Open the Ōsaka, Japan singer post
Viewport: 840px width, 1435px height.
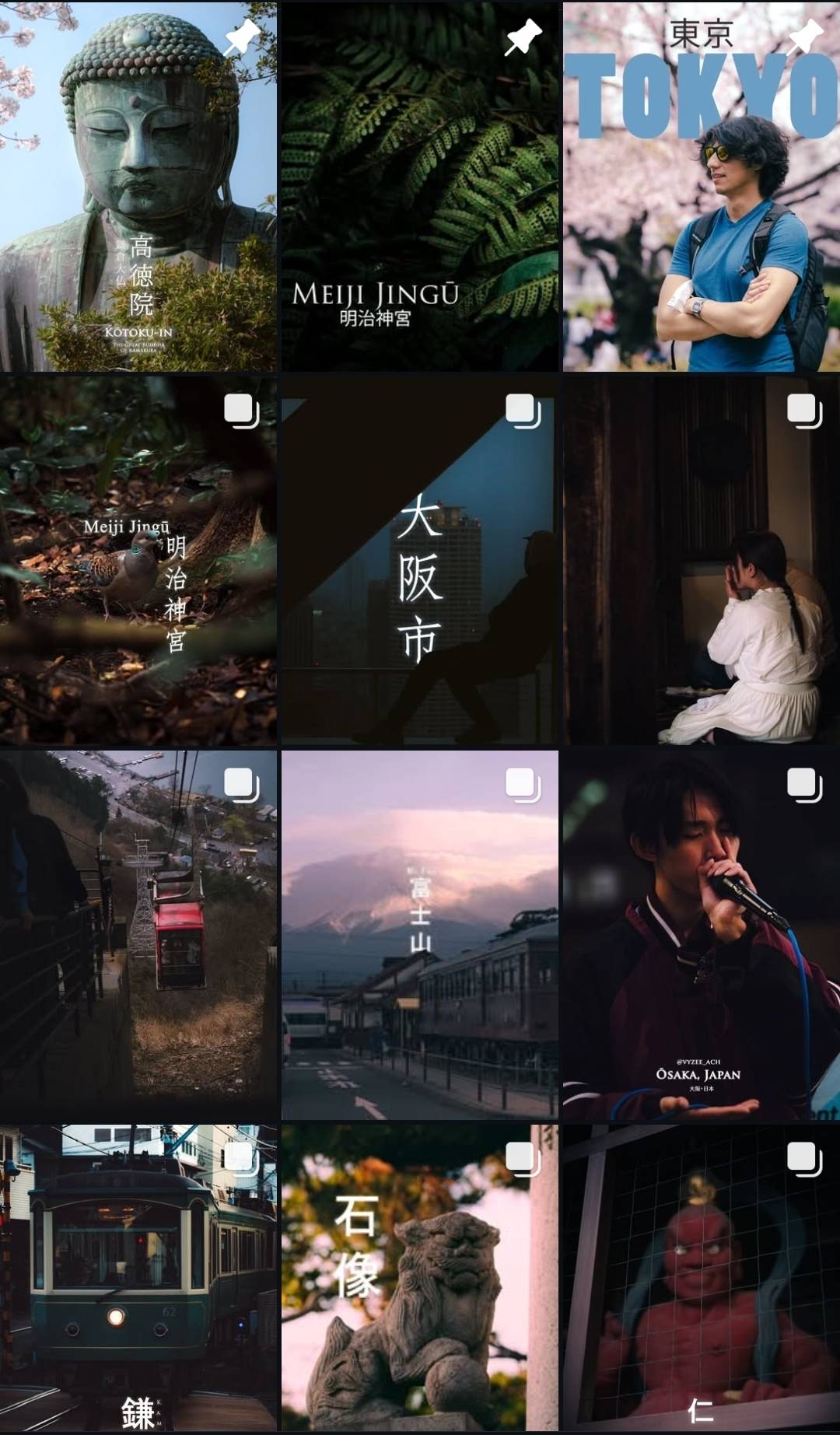tap(702, 935)
